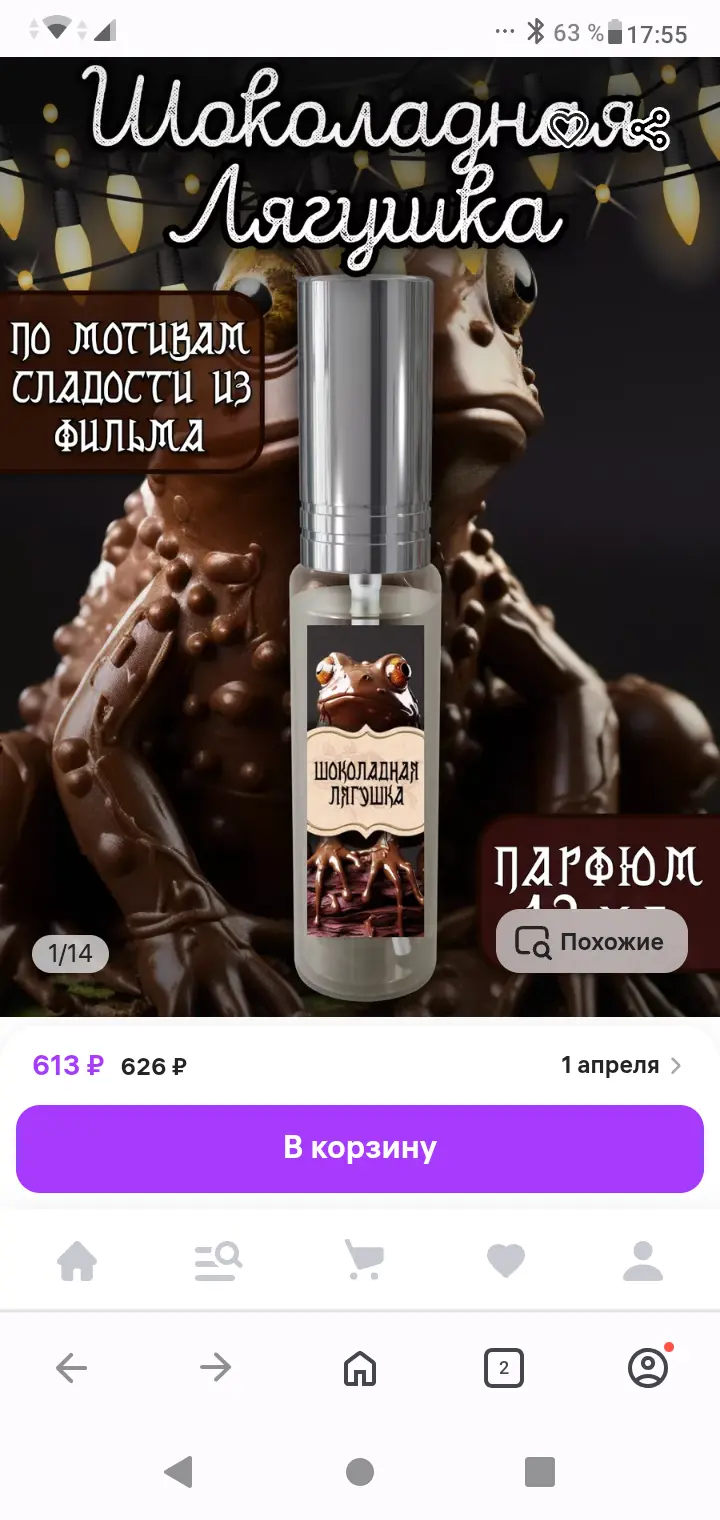Navigate back using the left arrow
The width and height of the screenshot is (720, 1520).
coord(71,1367)
